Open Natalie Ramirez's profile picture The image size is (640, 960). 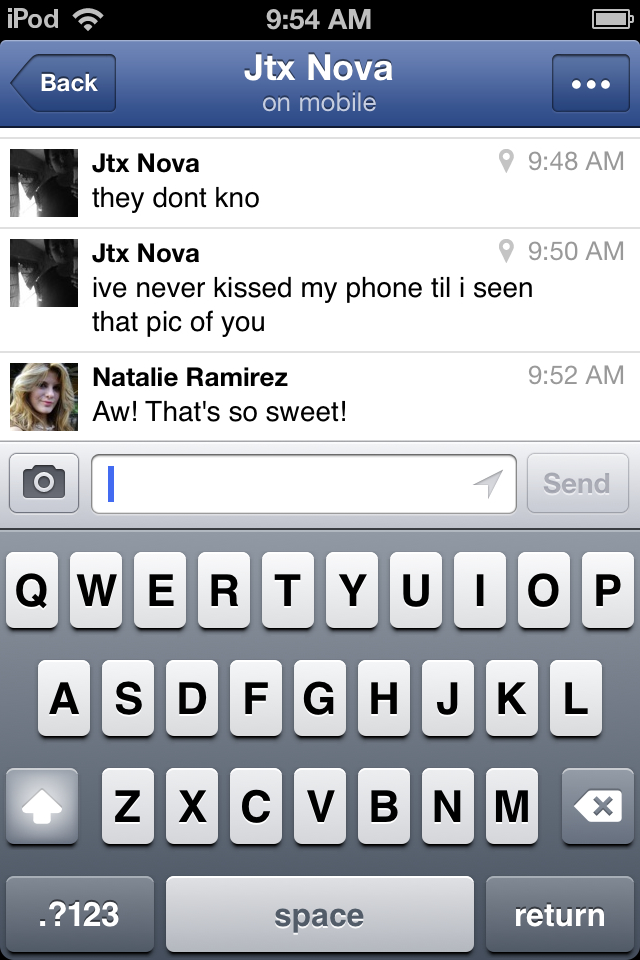pos(44,397)
